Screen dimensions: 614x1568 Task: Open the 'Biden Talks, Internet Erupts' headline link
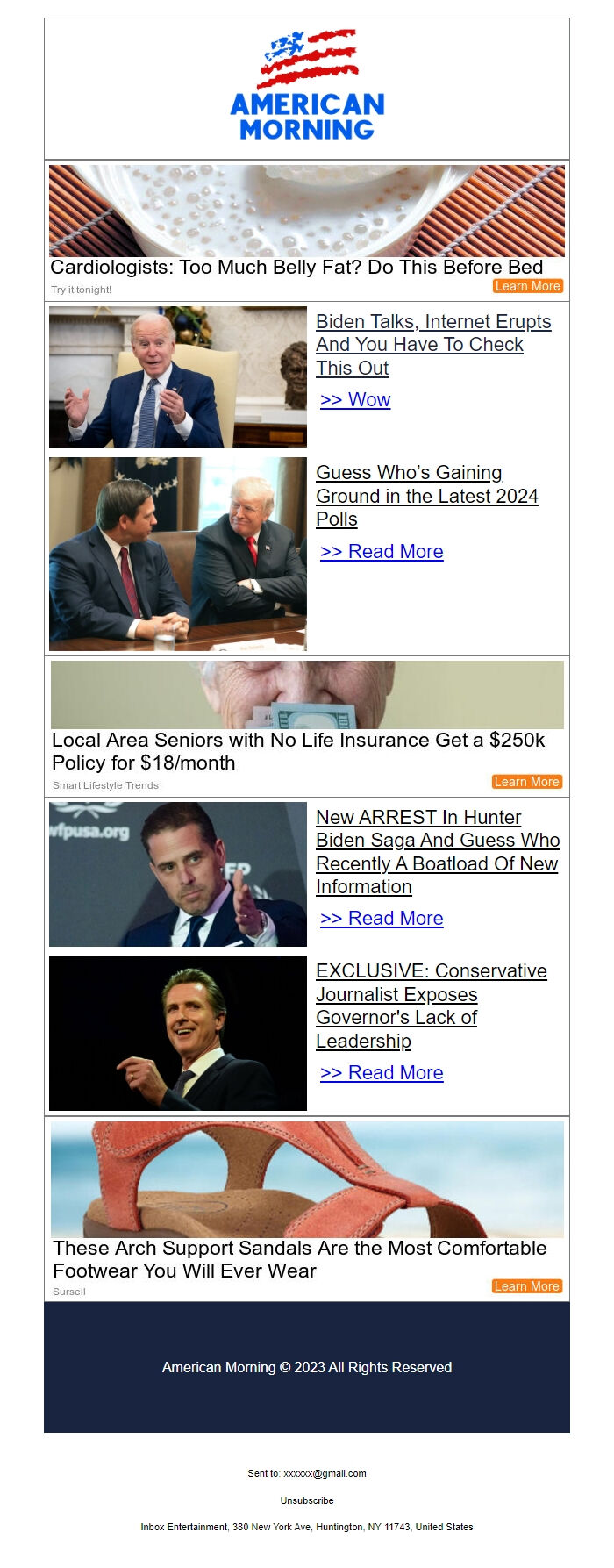tap(432, 345)
